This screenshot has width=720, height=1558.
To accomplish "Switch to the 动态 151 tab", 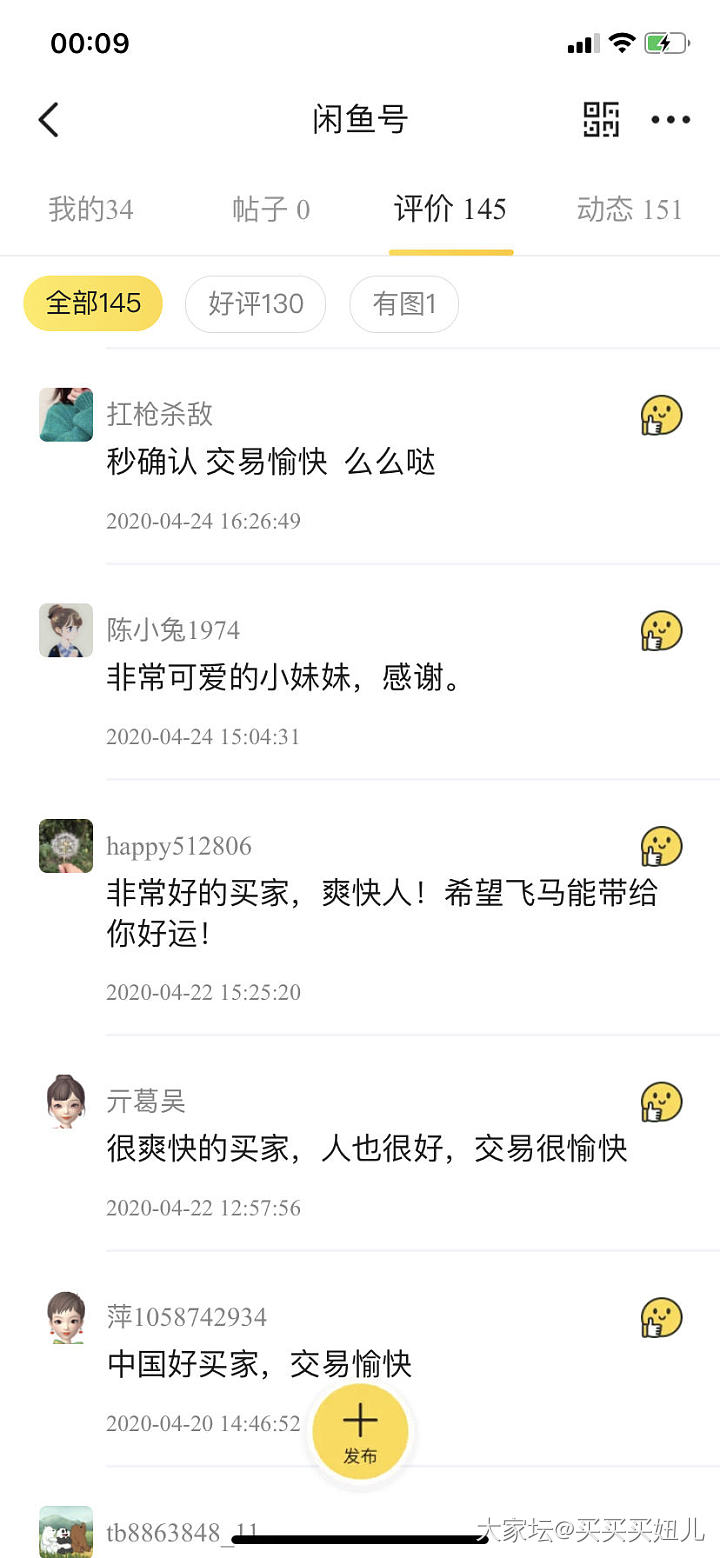I will [x=629, y=210].
